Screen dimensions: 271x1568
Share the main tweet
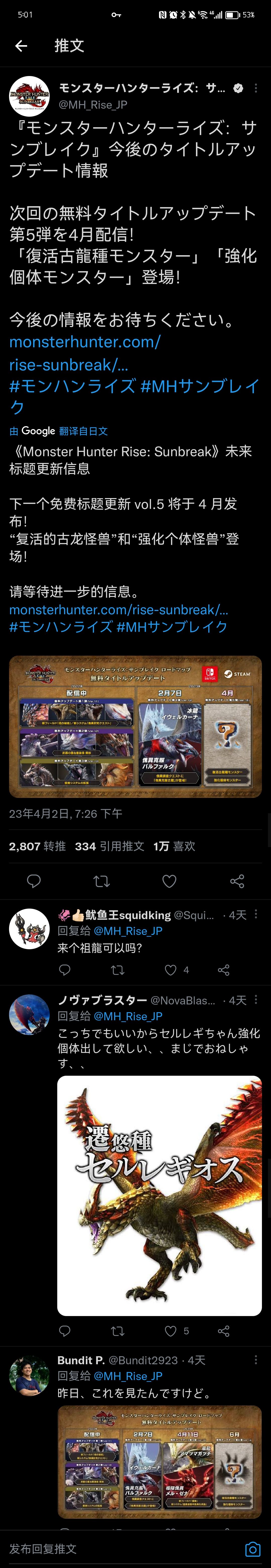click(x=237, y=881)
